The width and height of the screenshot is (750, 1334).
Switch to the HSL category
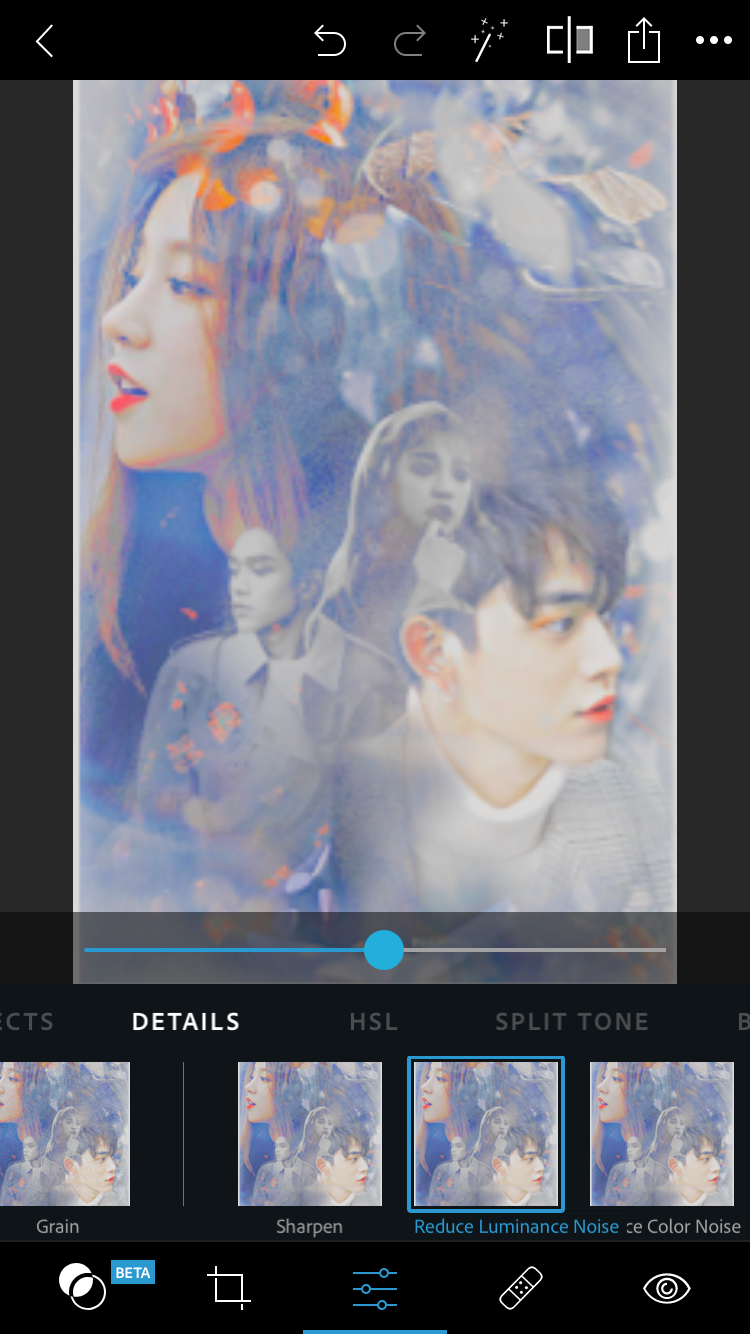(374, 1022)
